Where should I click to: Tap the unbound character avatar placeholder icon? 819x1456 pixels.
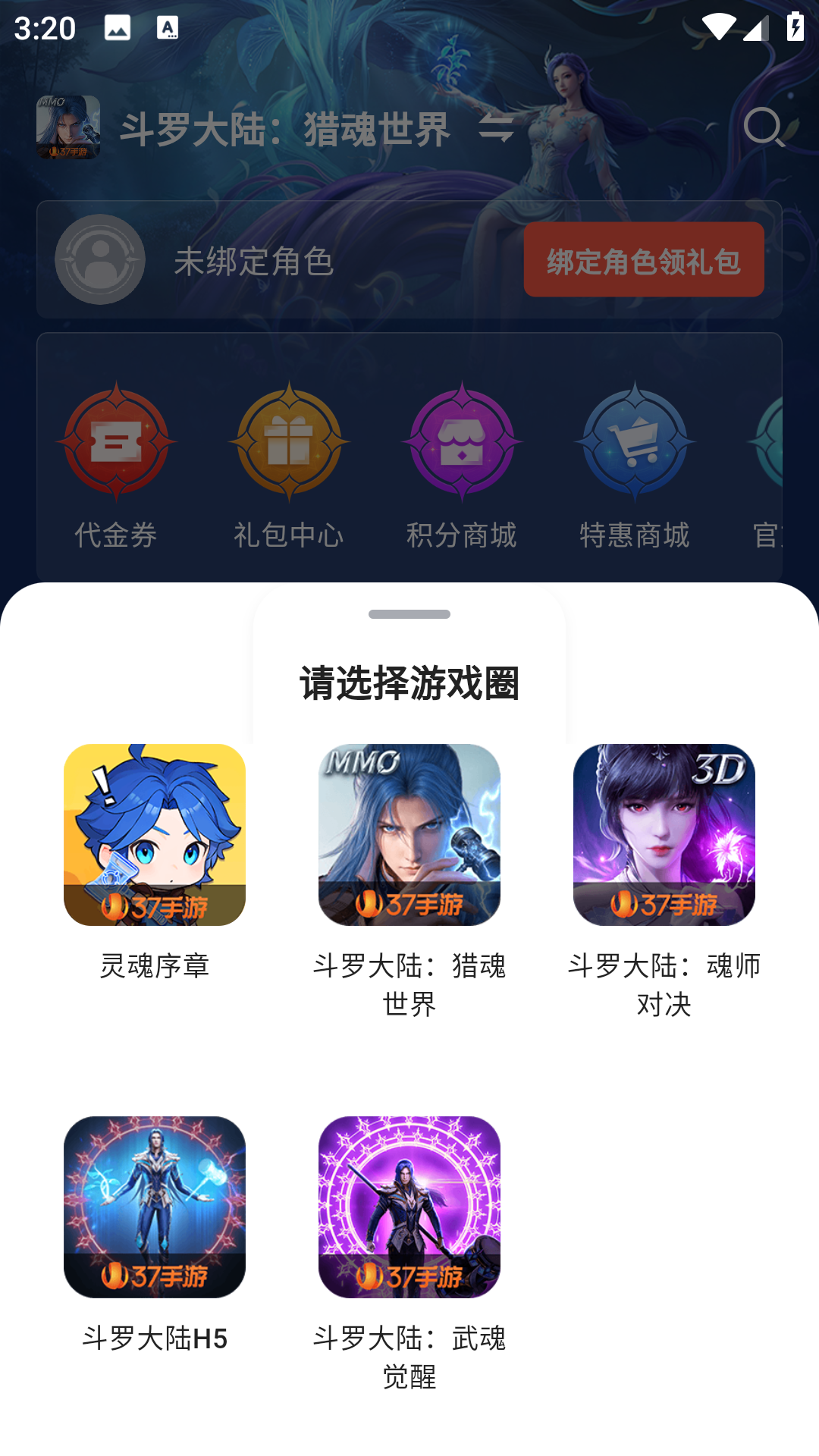pos(99,259)
